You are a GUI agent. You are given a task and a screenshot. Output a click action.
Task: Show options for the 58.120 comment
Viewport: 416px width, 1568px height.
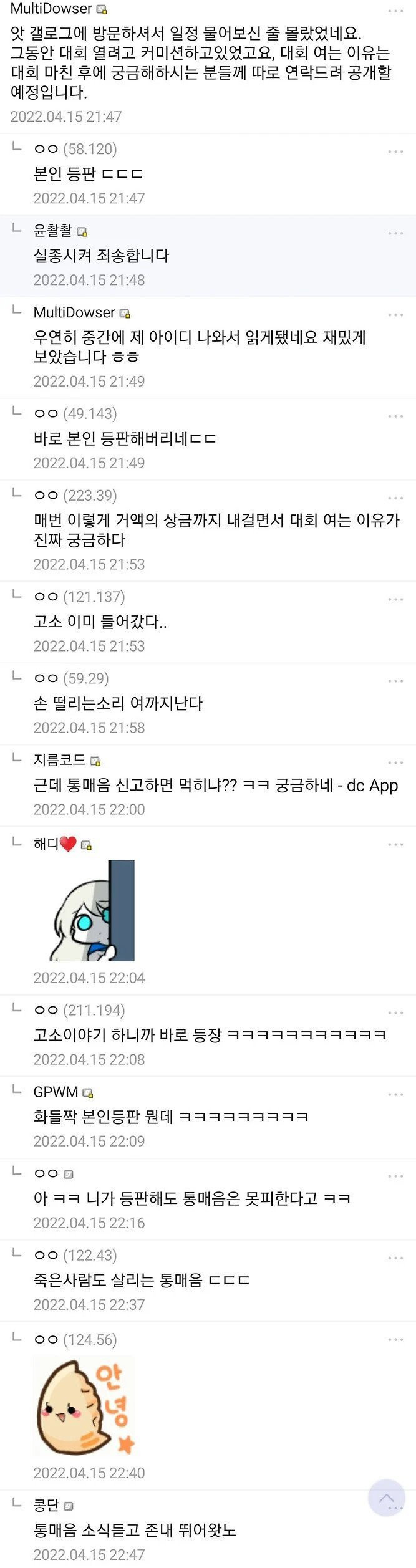click(395, 152)
